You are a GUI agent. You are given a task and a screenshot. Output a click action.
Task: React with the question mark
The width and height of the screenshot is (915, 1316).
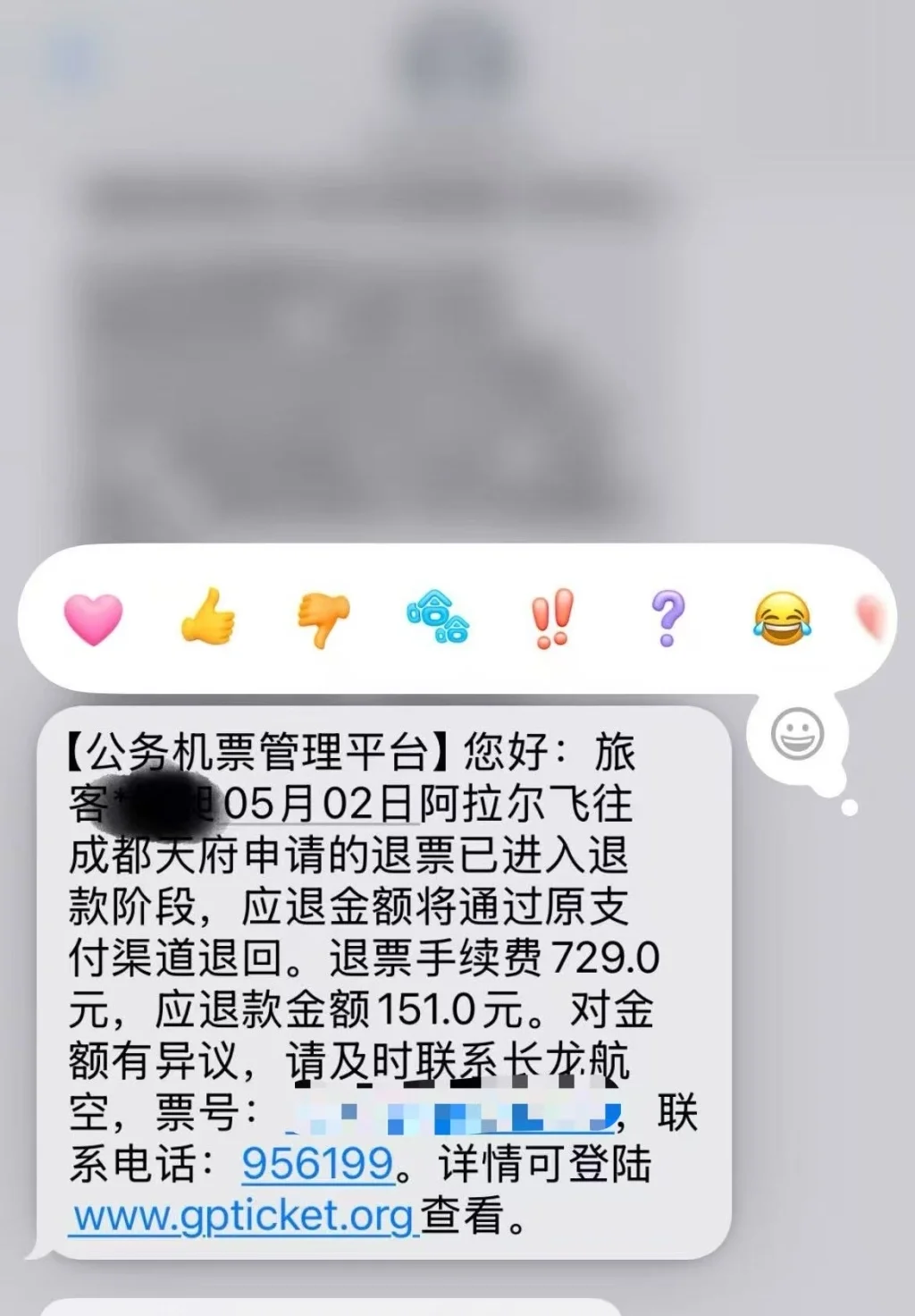tap(667, 618)
